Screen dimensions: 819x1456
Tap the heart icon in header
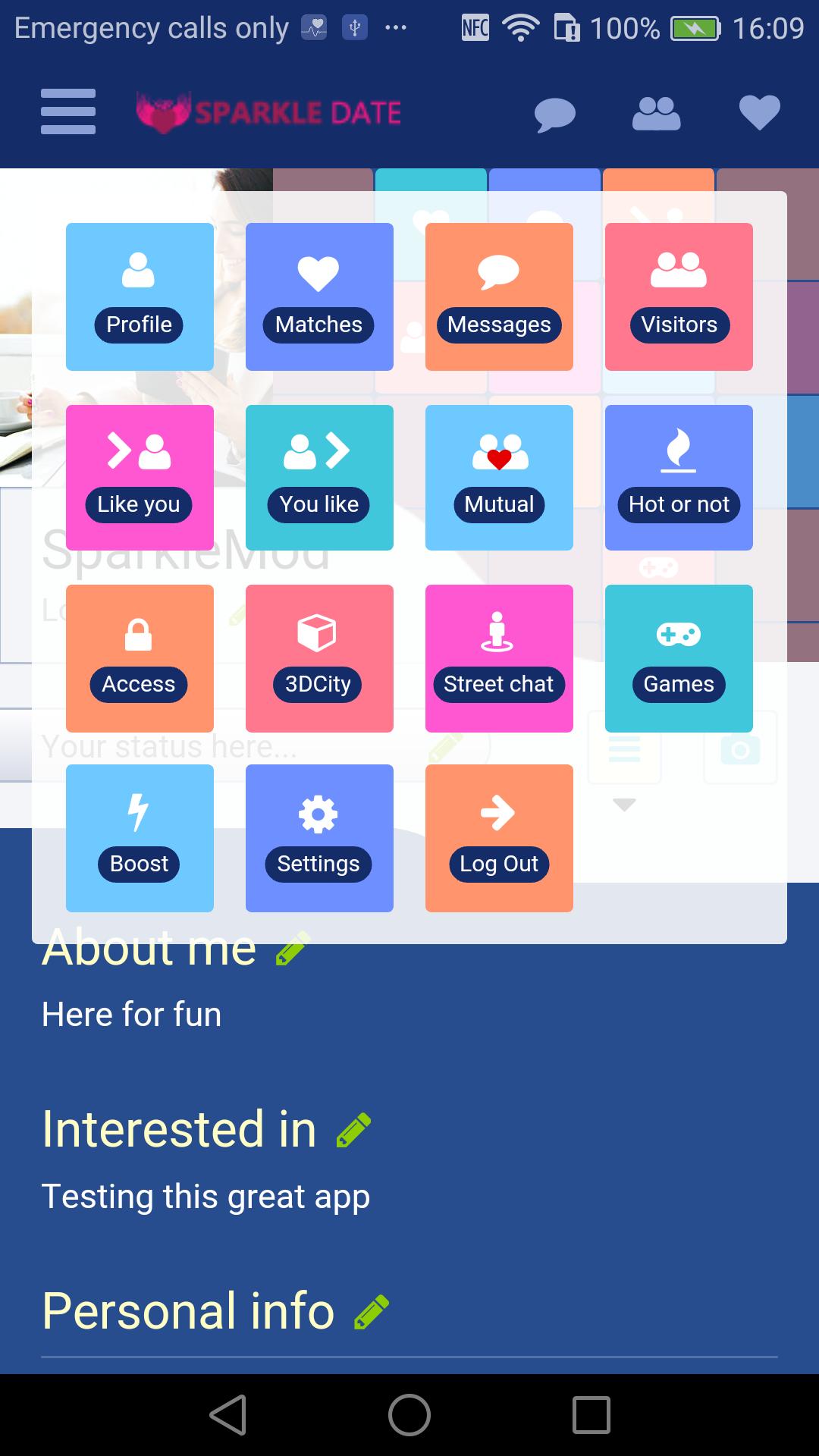pos(759,113)
